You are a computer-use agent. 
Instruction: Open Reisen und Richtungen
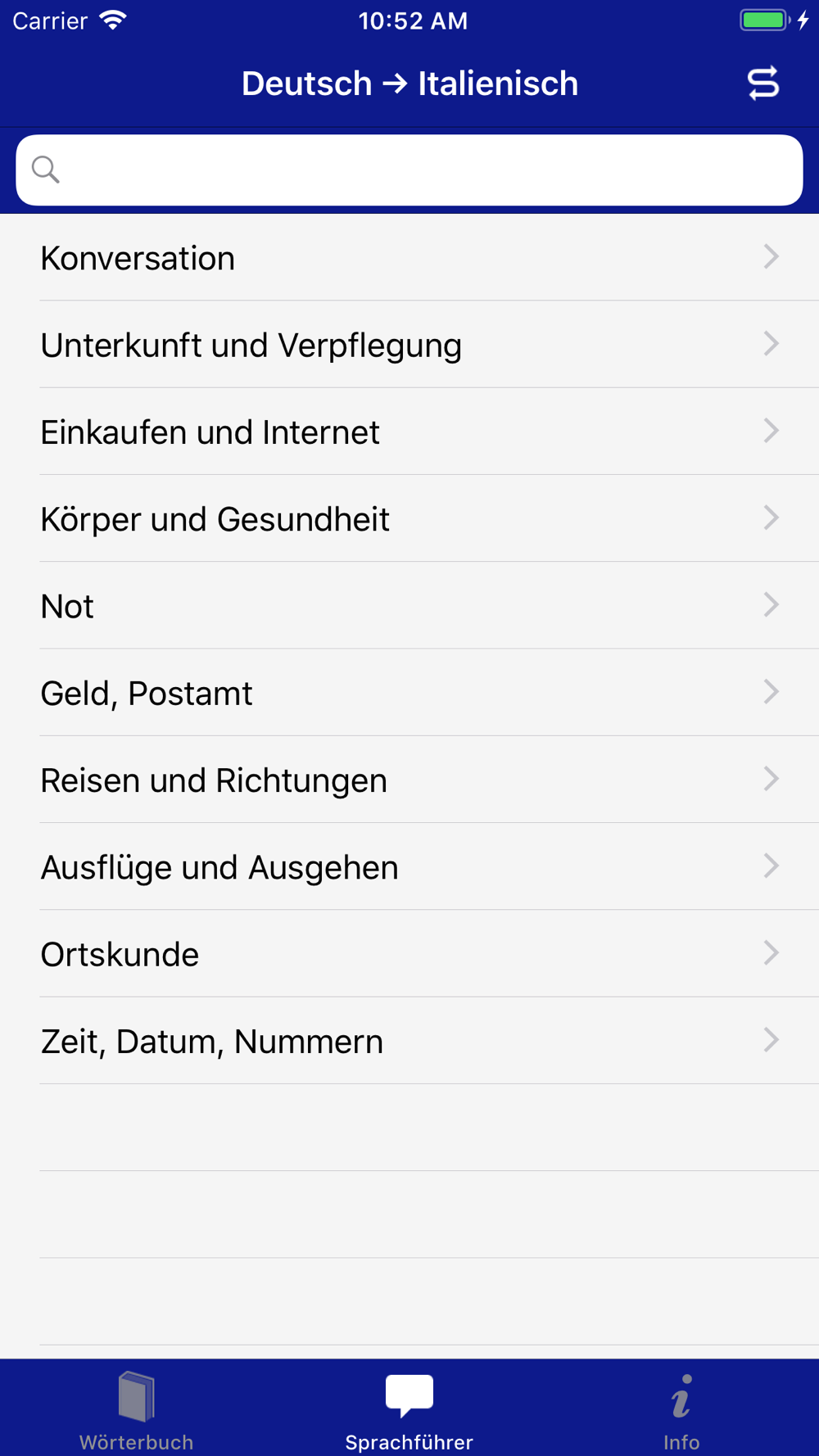(x=409, y=780)
